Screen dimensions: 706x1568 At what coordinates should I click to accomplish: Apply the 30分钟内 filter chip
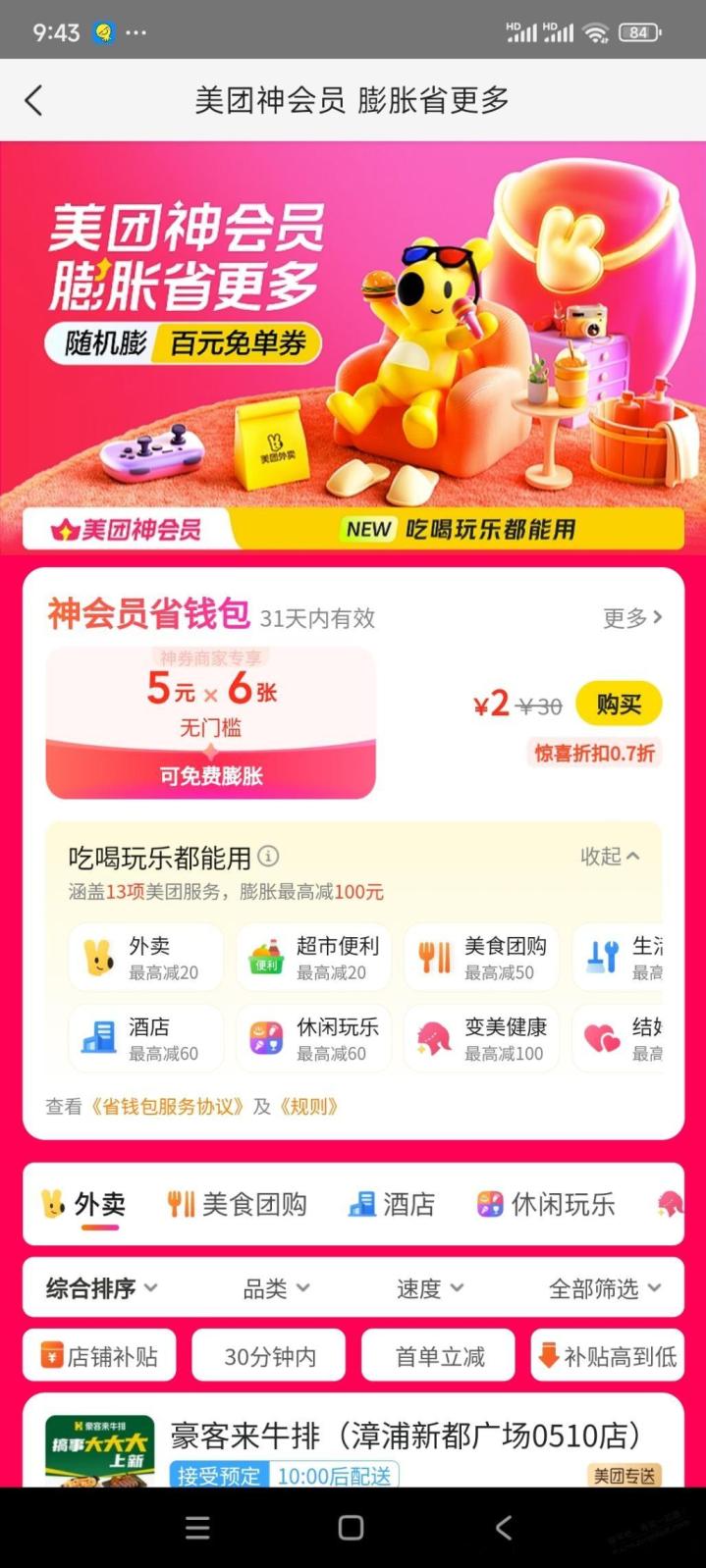click(269, 1356)
